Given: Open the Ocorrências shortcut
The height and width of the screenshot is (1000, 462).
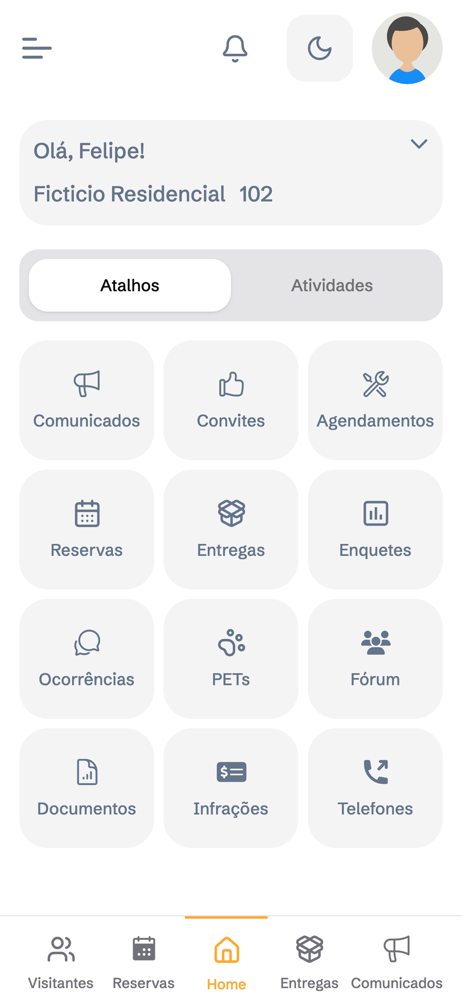Looking at the screenshot, I should click(87, 659).
